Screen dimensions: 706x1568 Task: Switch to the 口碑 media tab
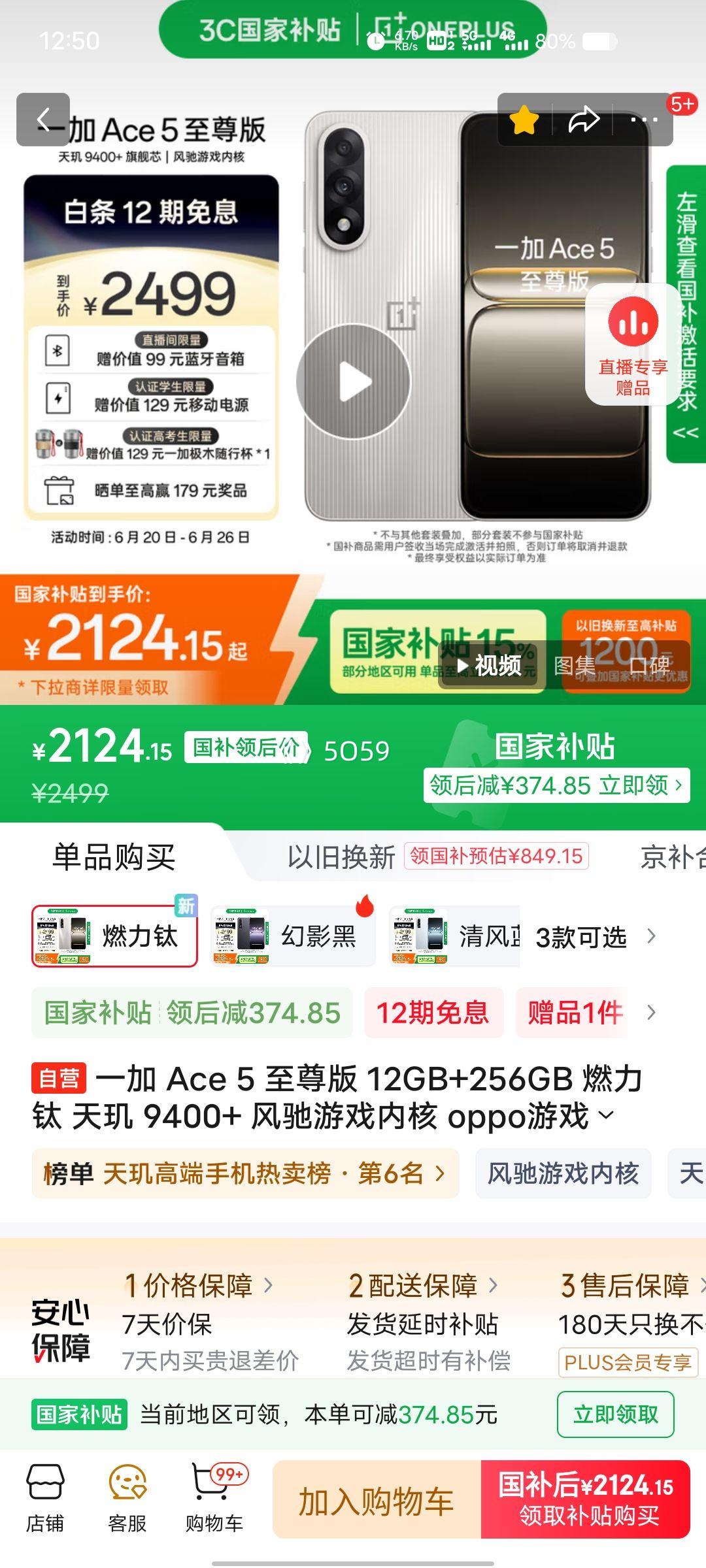(x=648, y=666)
